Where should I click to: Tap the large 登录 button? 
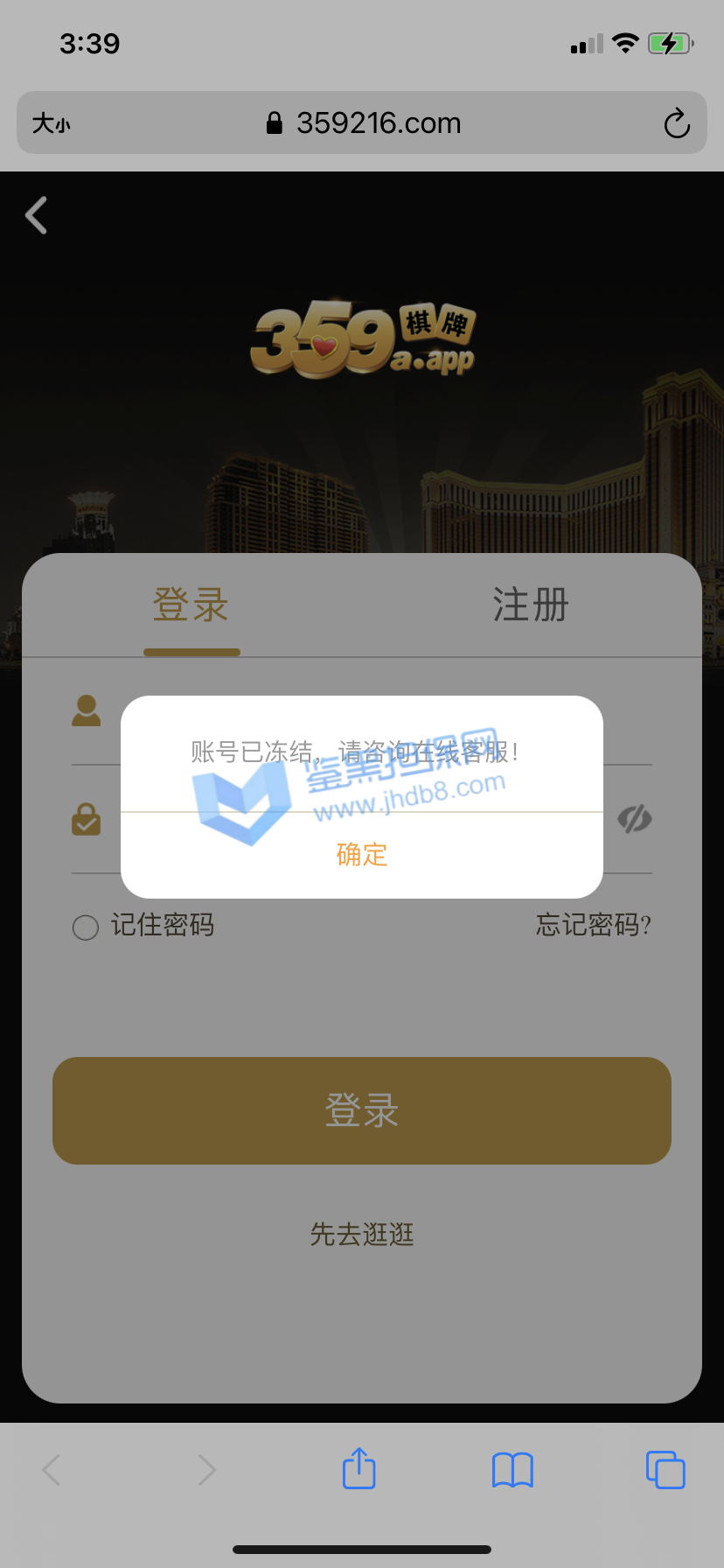[x=361, y=1110]
